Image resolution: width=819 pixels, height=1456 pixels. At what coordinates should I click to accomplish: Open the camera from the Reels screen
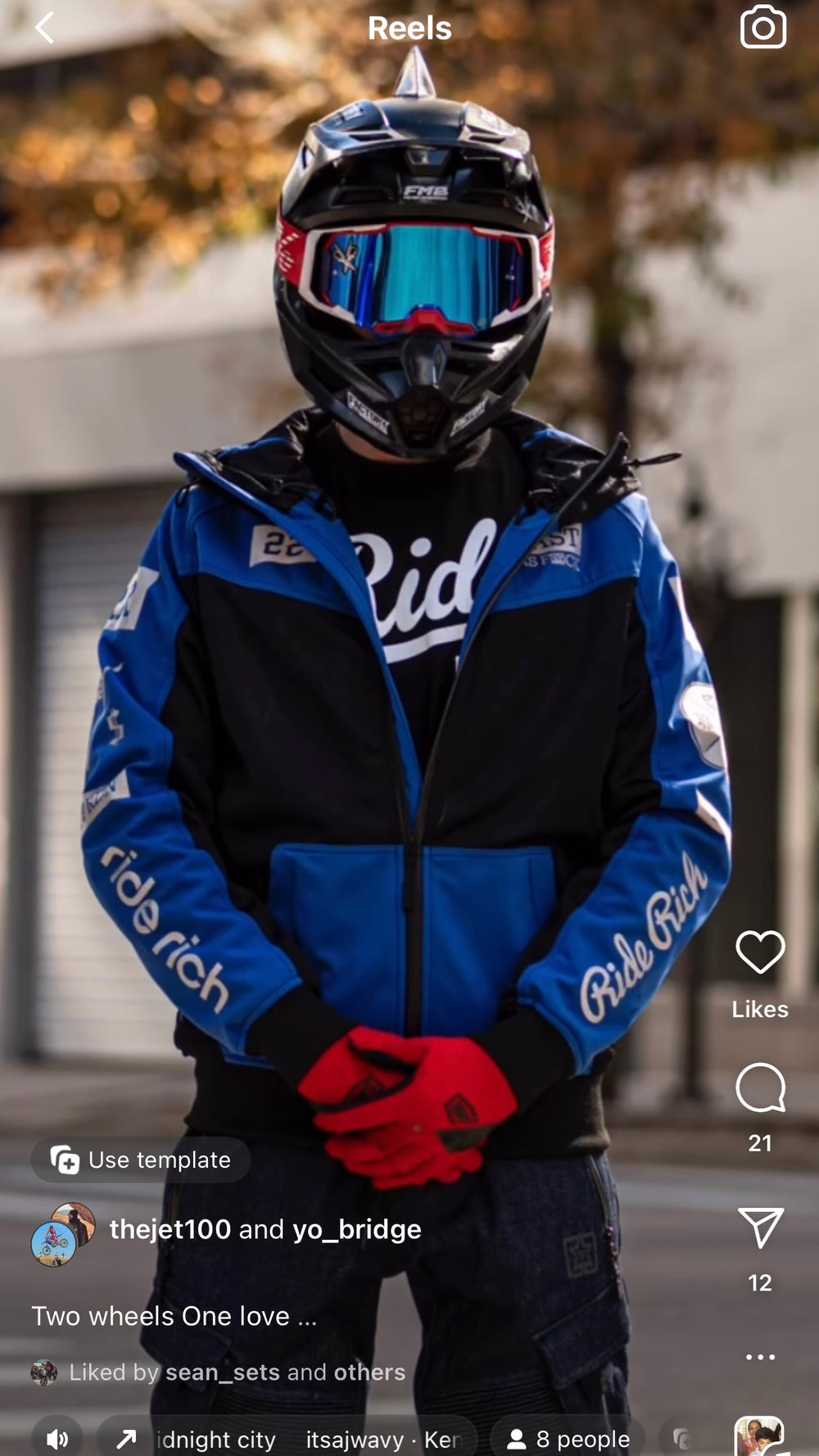point(763,28)
